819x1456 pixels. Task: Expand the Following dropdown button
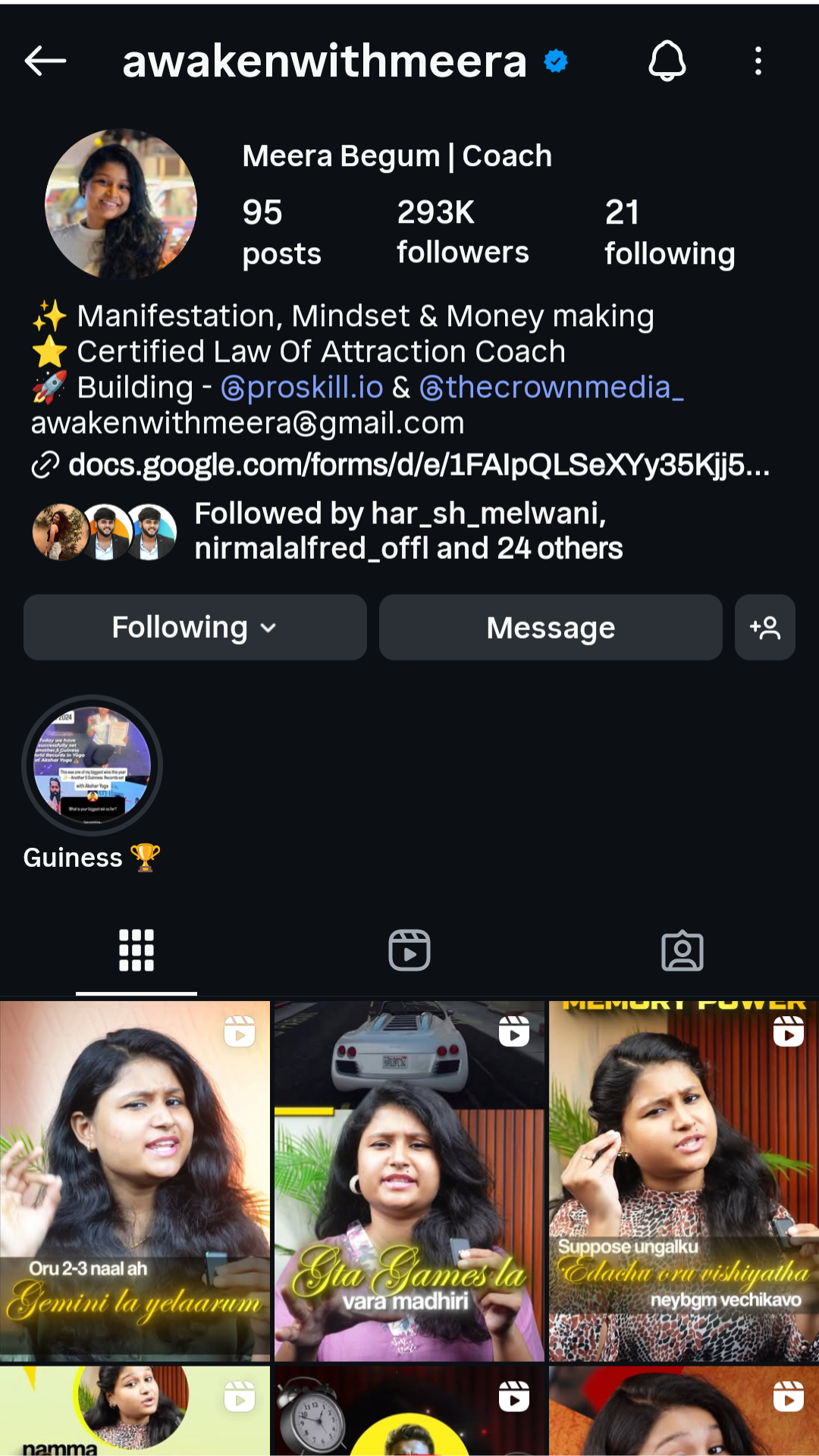[195, 627]
